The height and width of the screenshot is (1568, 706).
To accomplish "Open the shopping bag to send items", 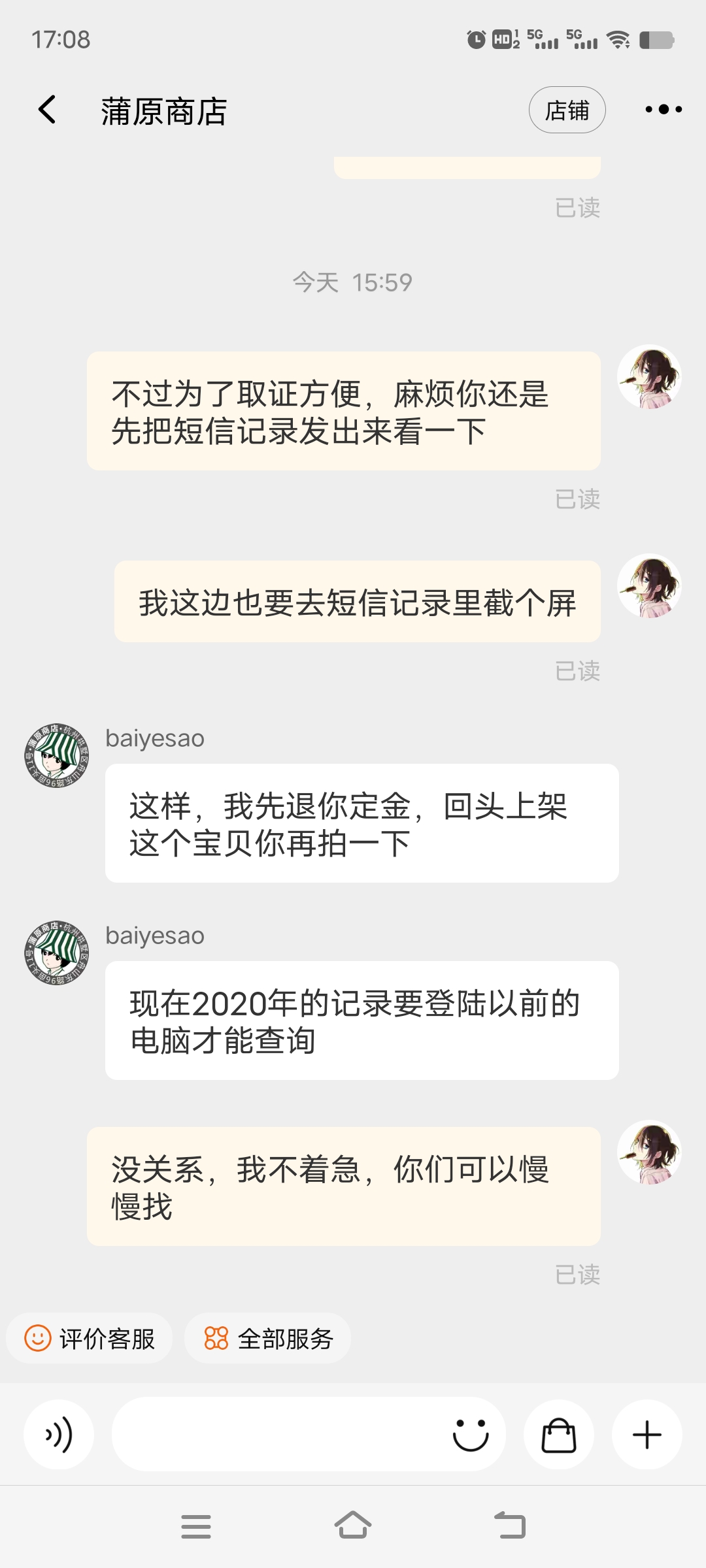I will tap(559, 1435).
